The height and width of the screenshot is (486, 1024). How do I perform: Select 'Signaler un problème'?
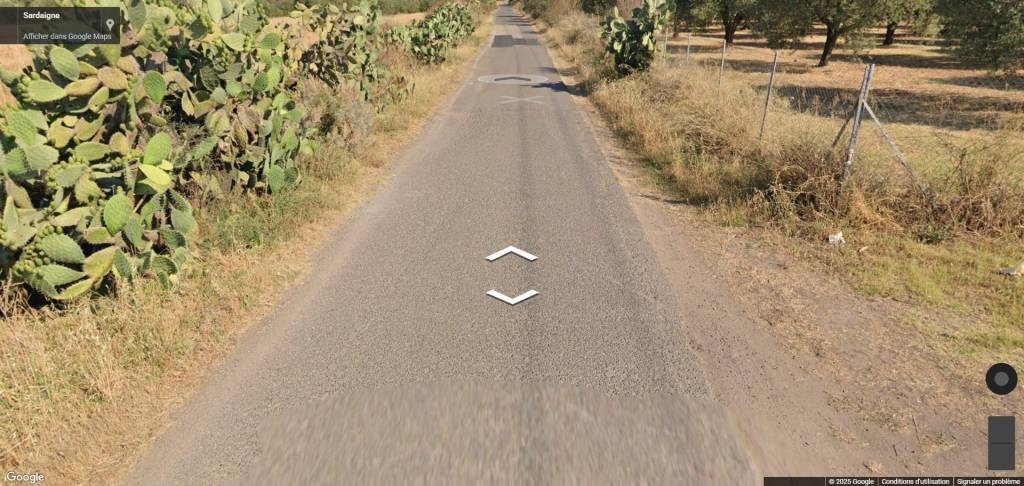point(988,481)
